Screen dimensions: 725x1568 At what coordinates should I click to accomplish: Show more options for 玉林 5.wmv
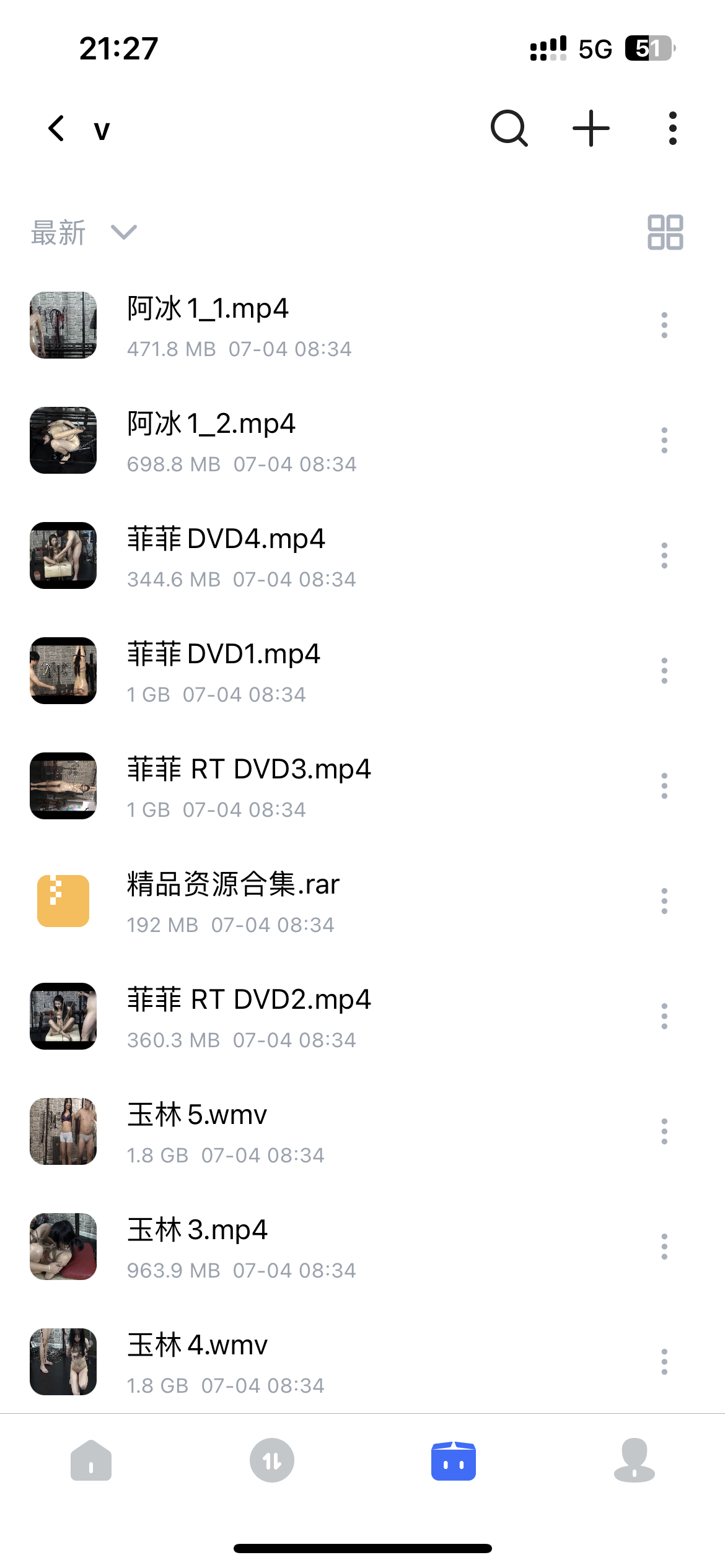[664, 1131]
